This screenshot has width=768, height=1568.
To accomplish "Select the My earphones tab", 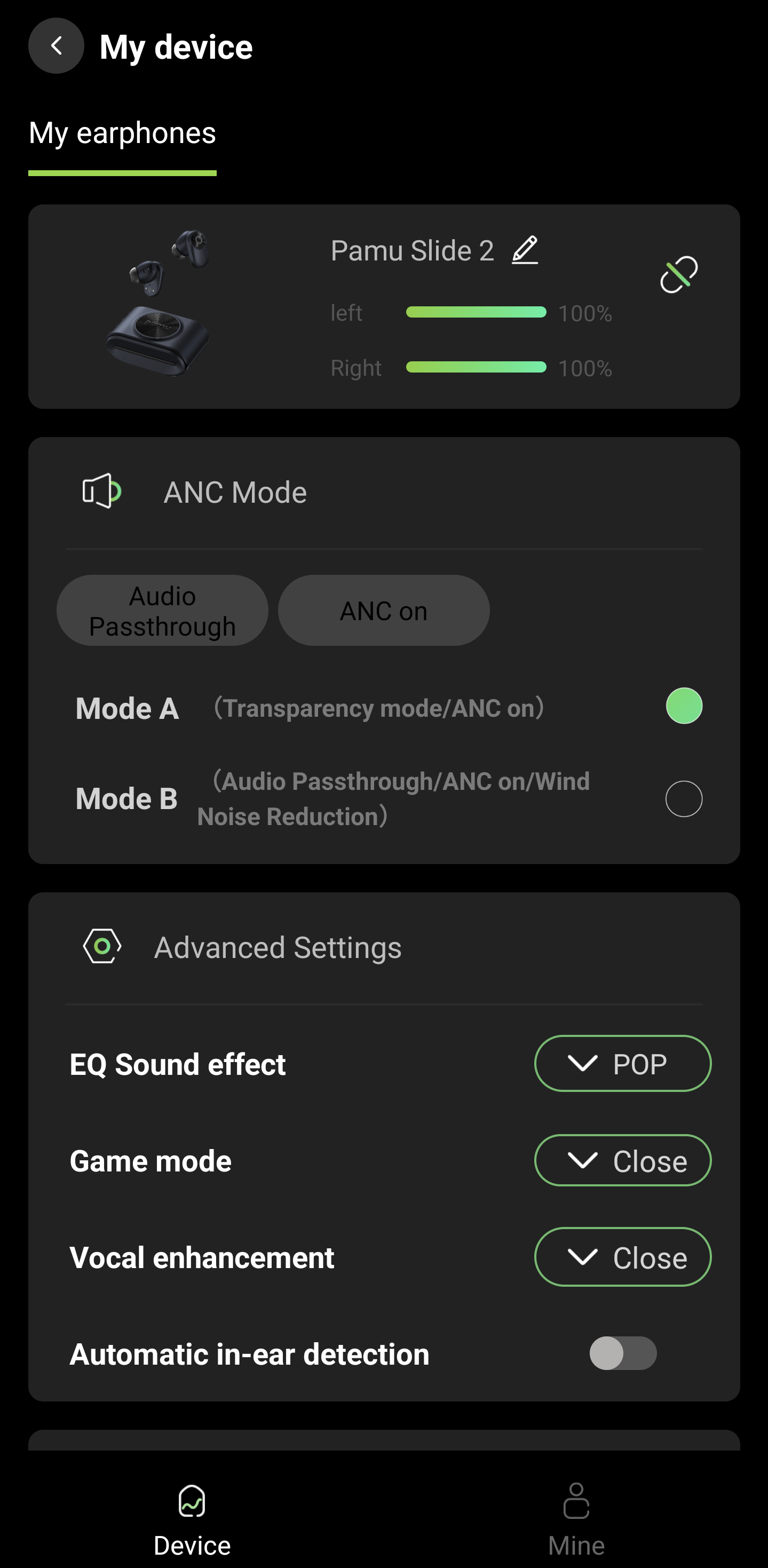I will [x=122, y=133].
